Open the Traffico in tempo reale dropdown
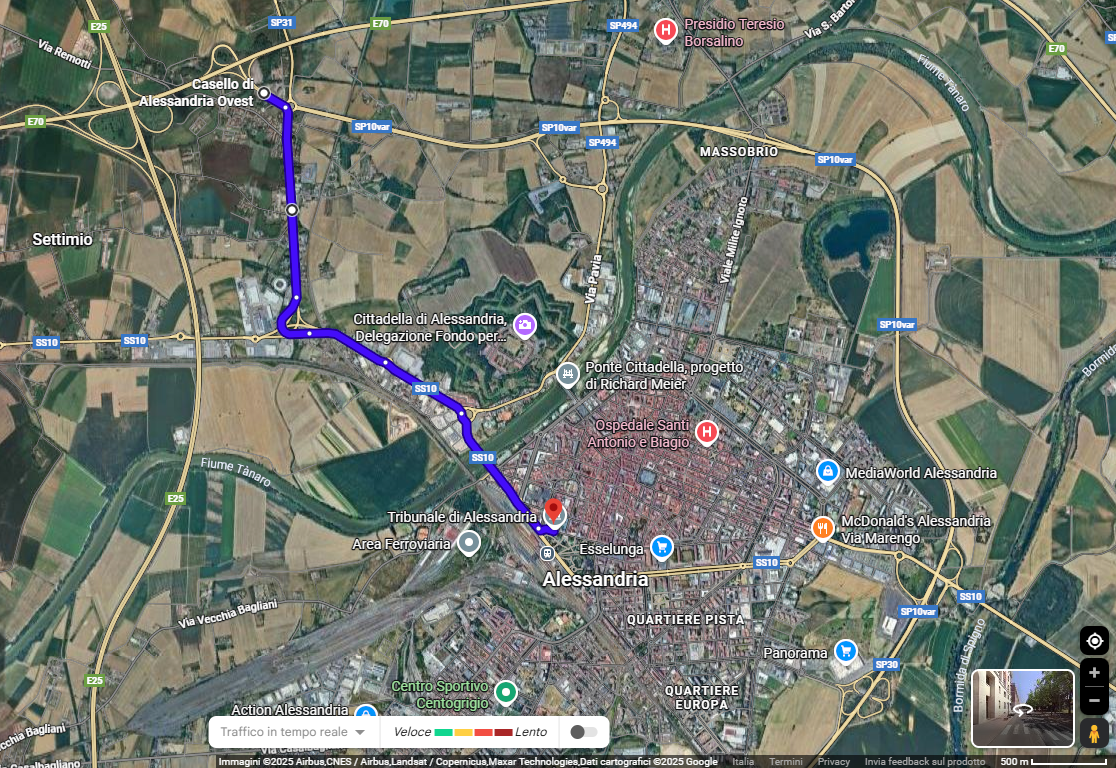The width and height of the screenshot is (1116, 768). (293, 732)
